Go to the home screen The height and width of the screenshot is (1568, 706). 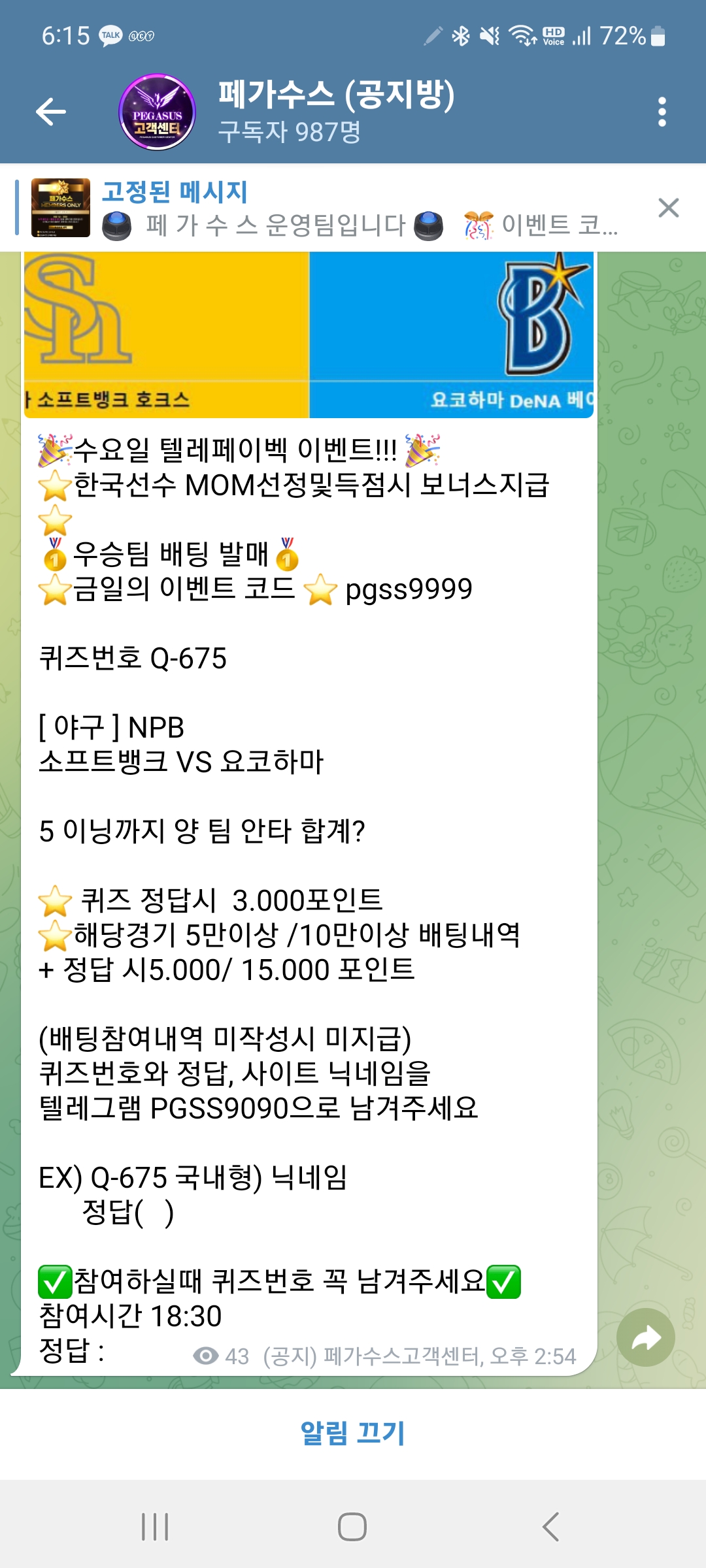(x=352, y=1527)
